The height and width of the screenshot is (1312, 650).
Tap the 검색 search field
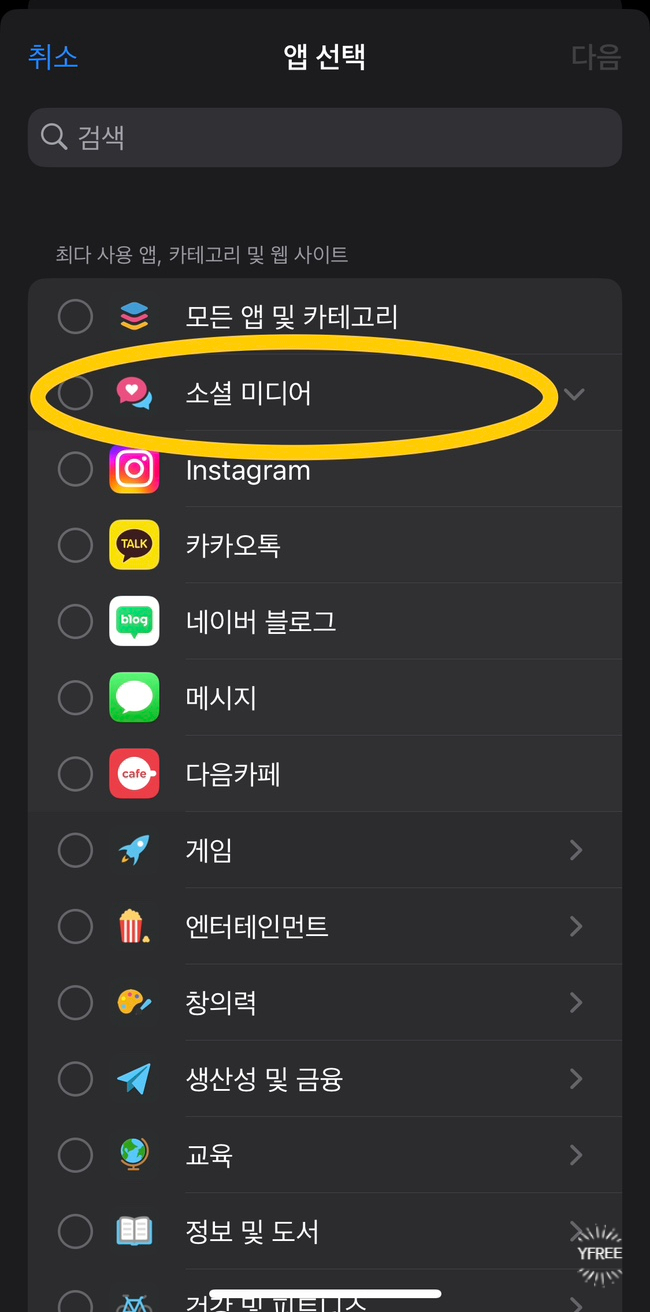click(x=324, y=137)
